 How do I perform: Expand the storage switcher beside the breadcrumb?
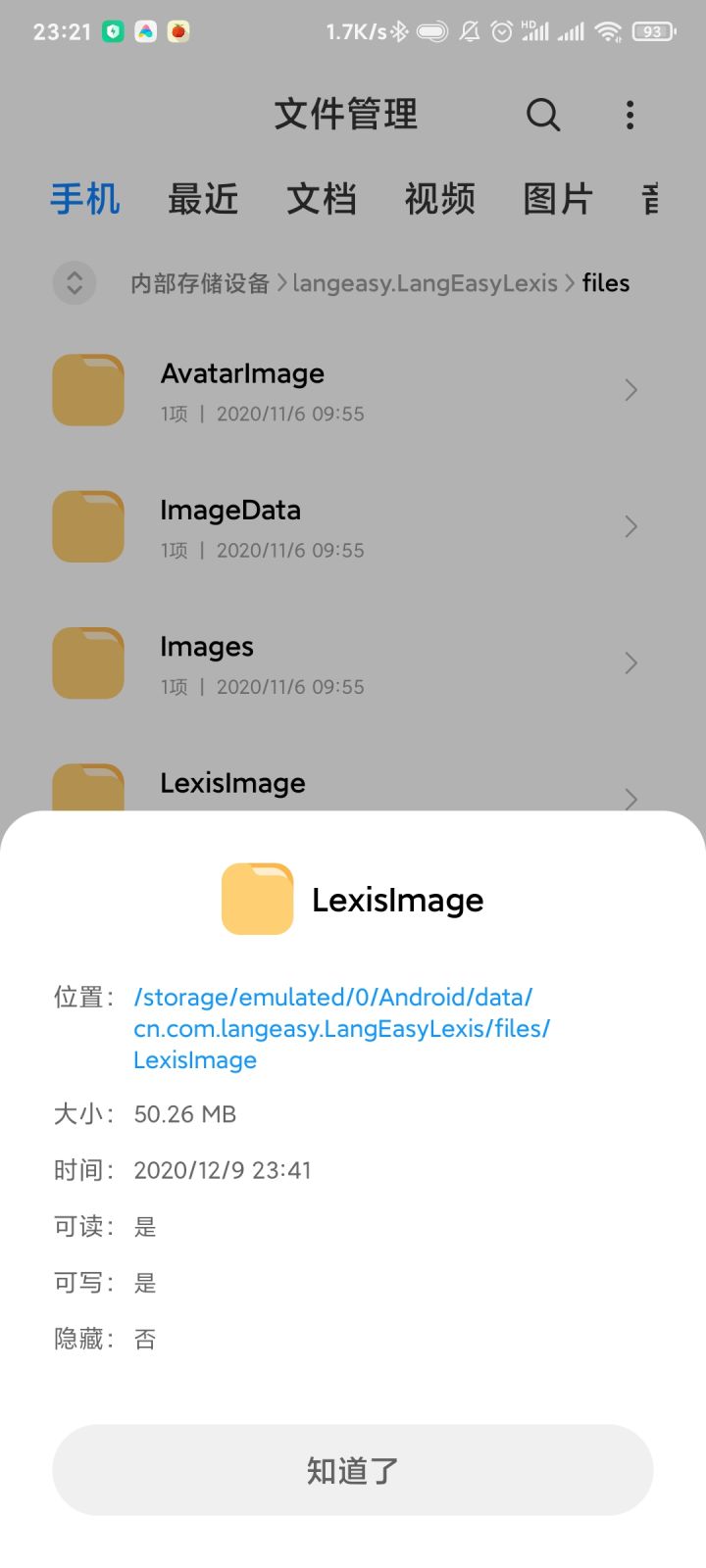pyautogui.click(x=75, y=283)
